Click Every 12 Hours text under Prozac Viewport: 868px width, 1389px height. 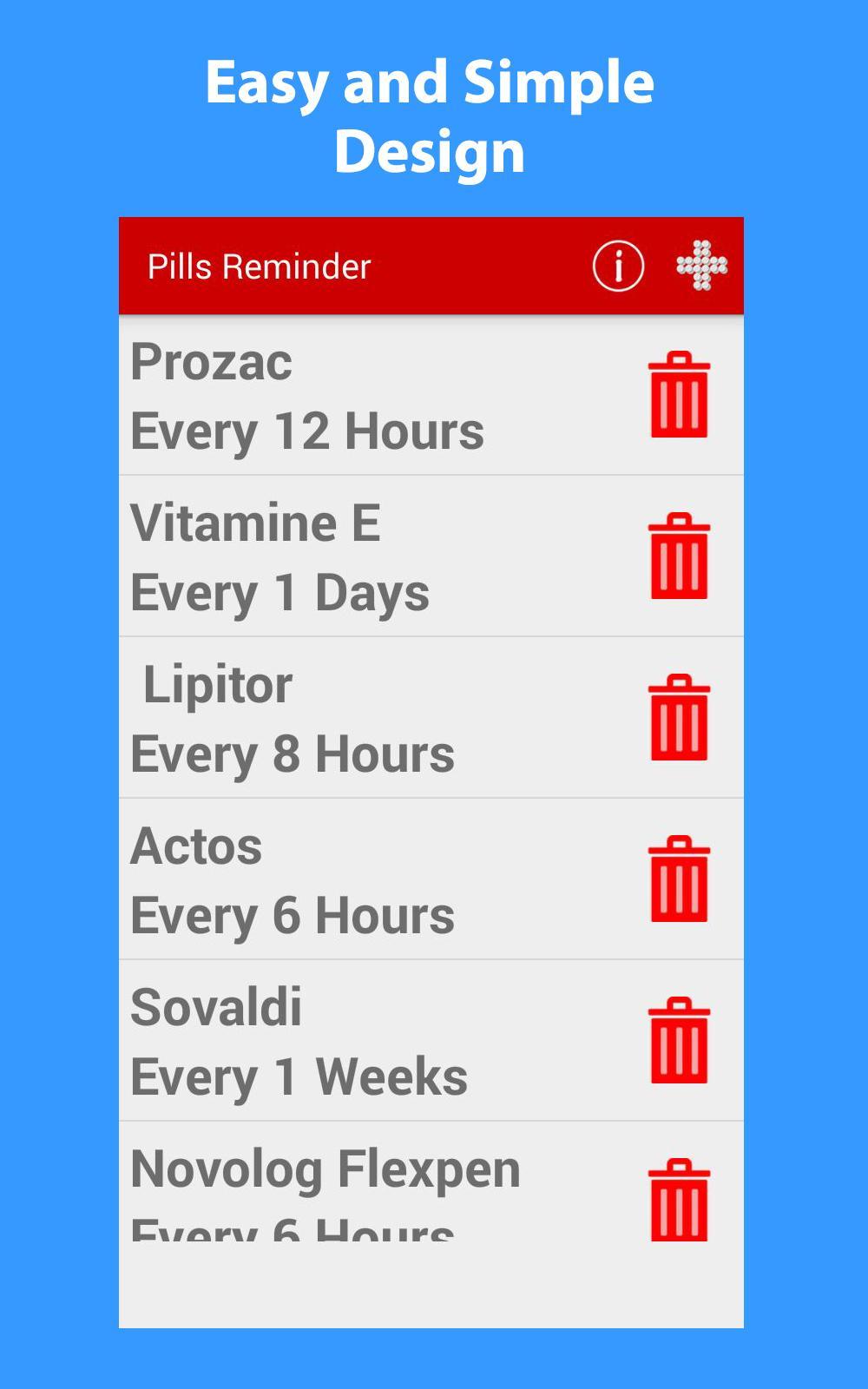[306, 429]
